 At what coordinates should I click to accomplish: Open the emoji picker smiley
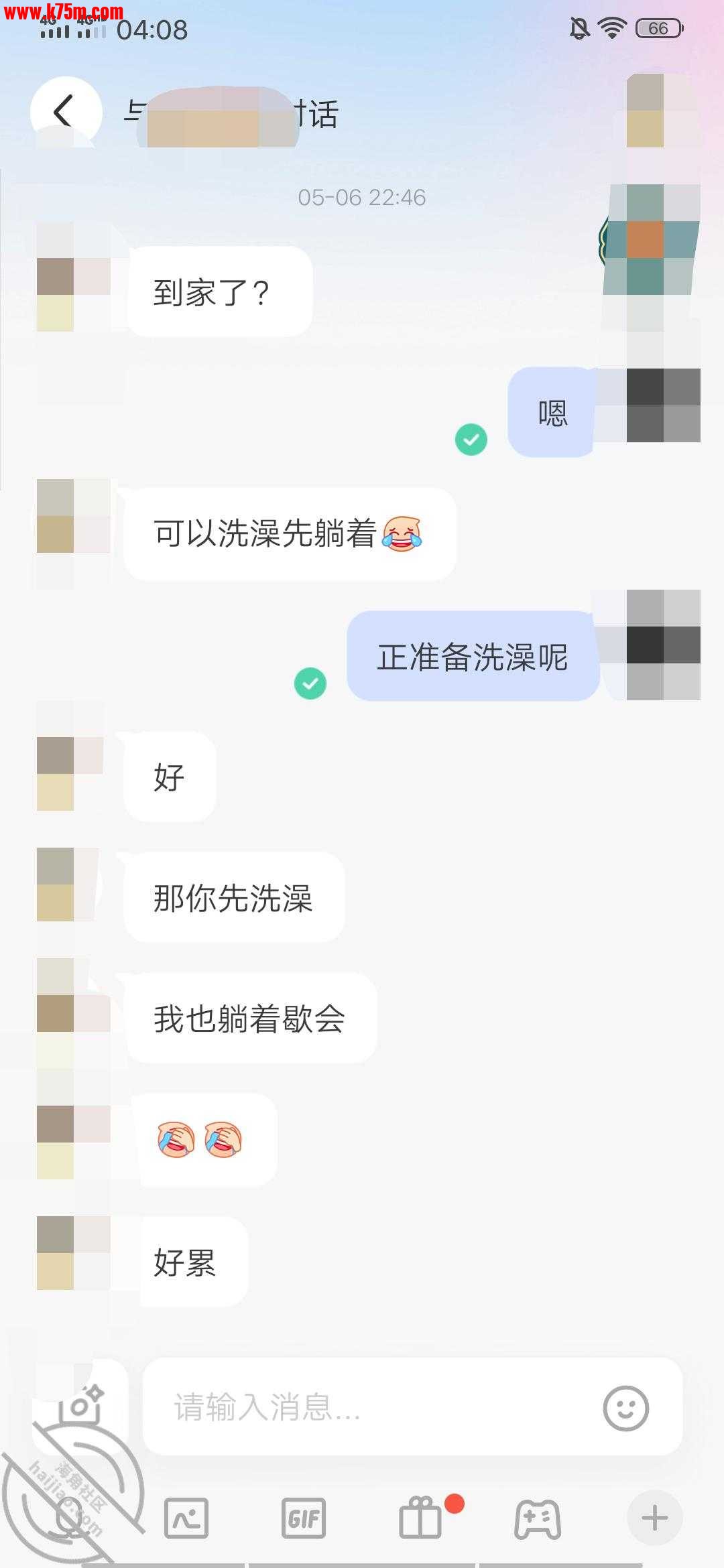tap(625, 1408)
